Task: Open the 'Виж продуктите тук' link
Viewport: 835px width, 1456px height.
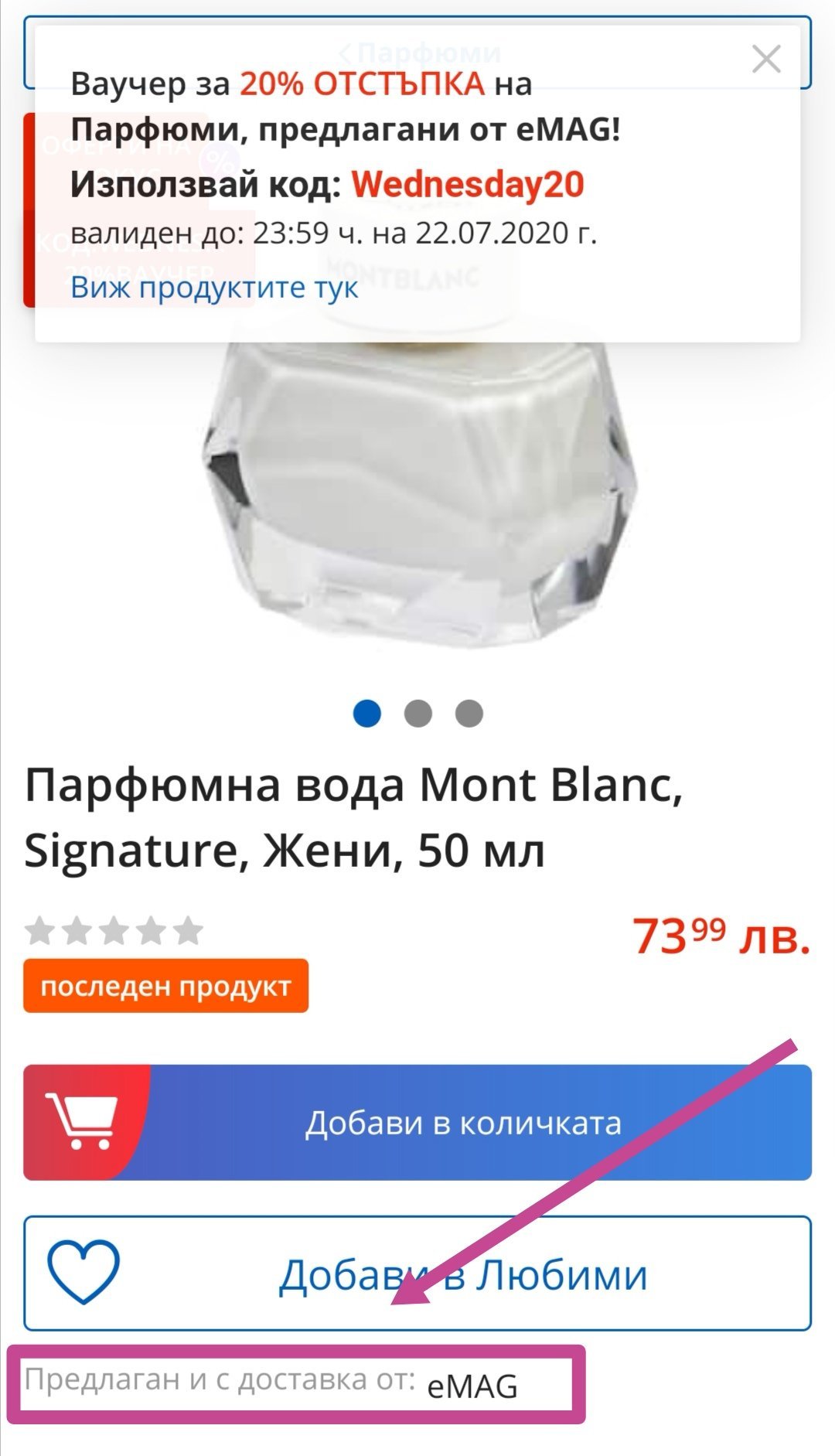Action: [x=214, y=288]
